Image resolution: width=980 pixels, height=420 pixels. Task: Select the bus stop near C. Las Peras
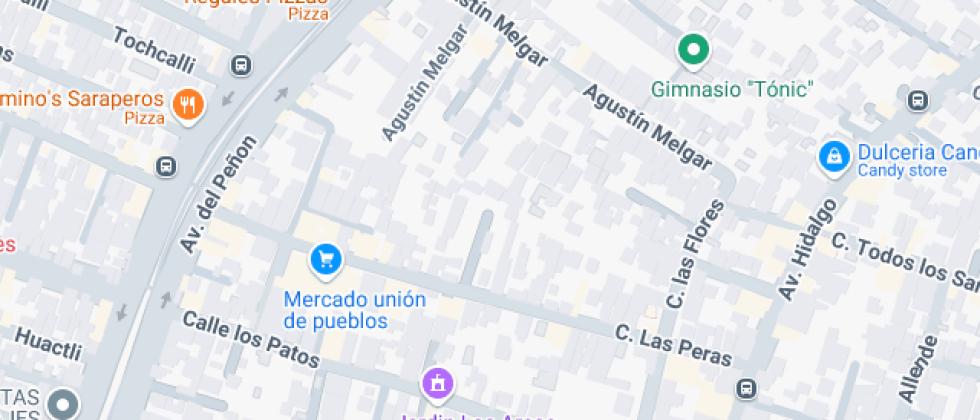point(746,388)
